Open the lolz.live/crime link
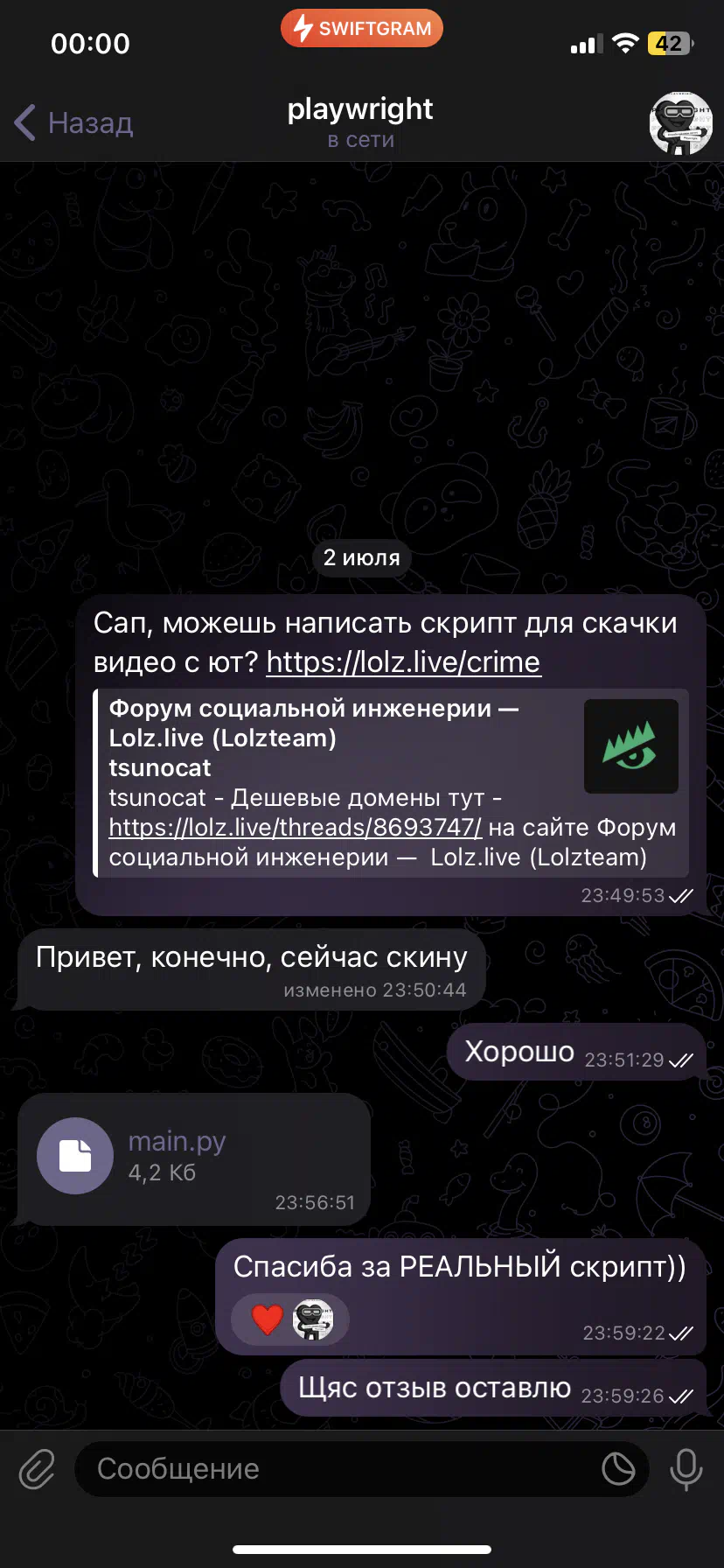This screenshot has width=724, height=1568. point(403,661)
